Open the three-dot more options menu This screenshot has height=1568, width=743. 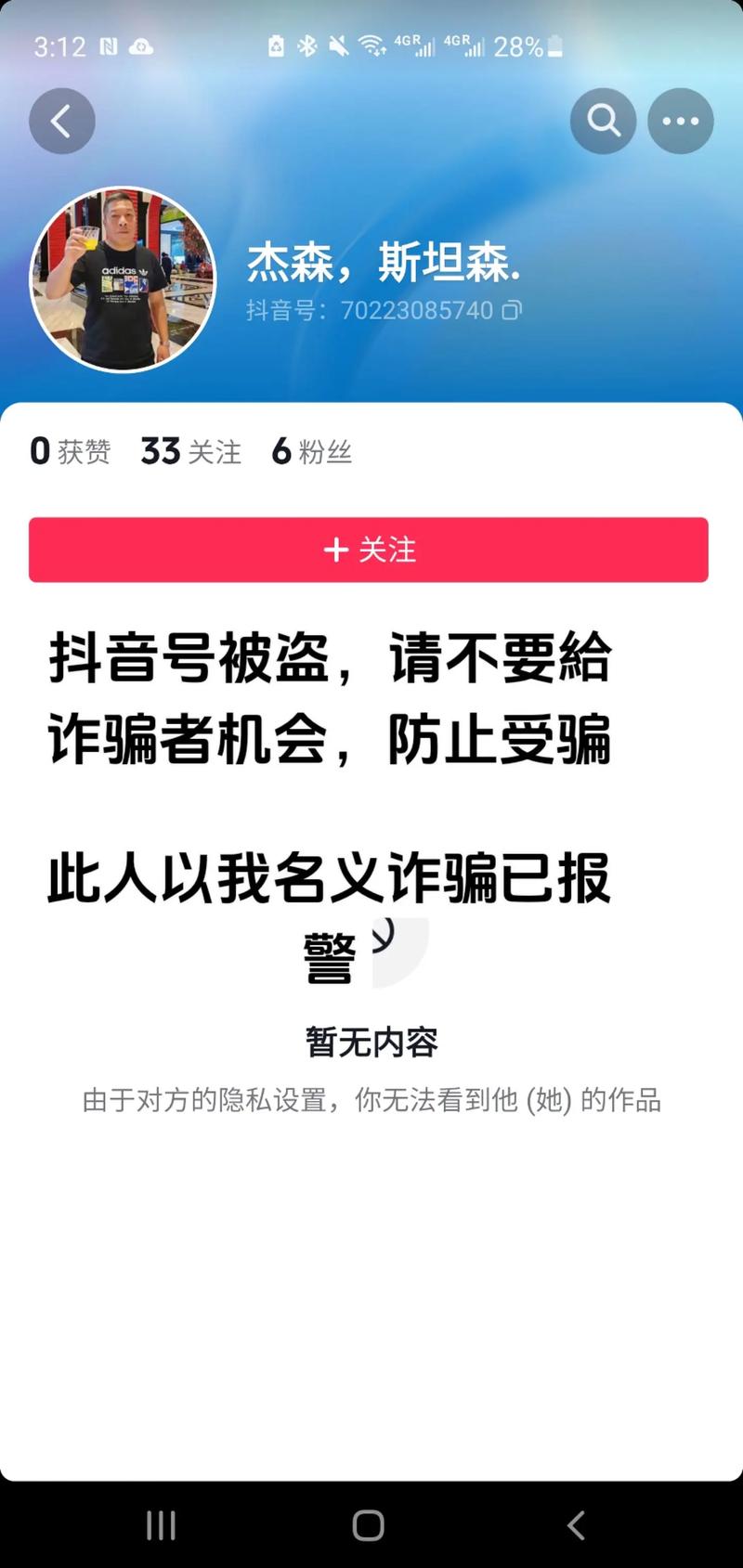click(x=681, y=121)
